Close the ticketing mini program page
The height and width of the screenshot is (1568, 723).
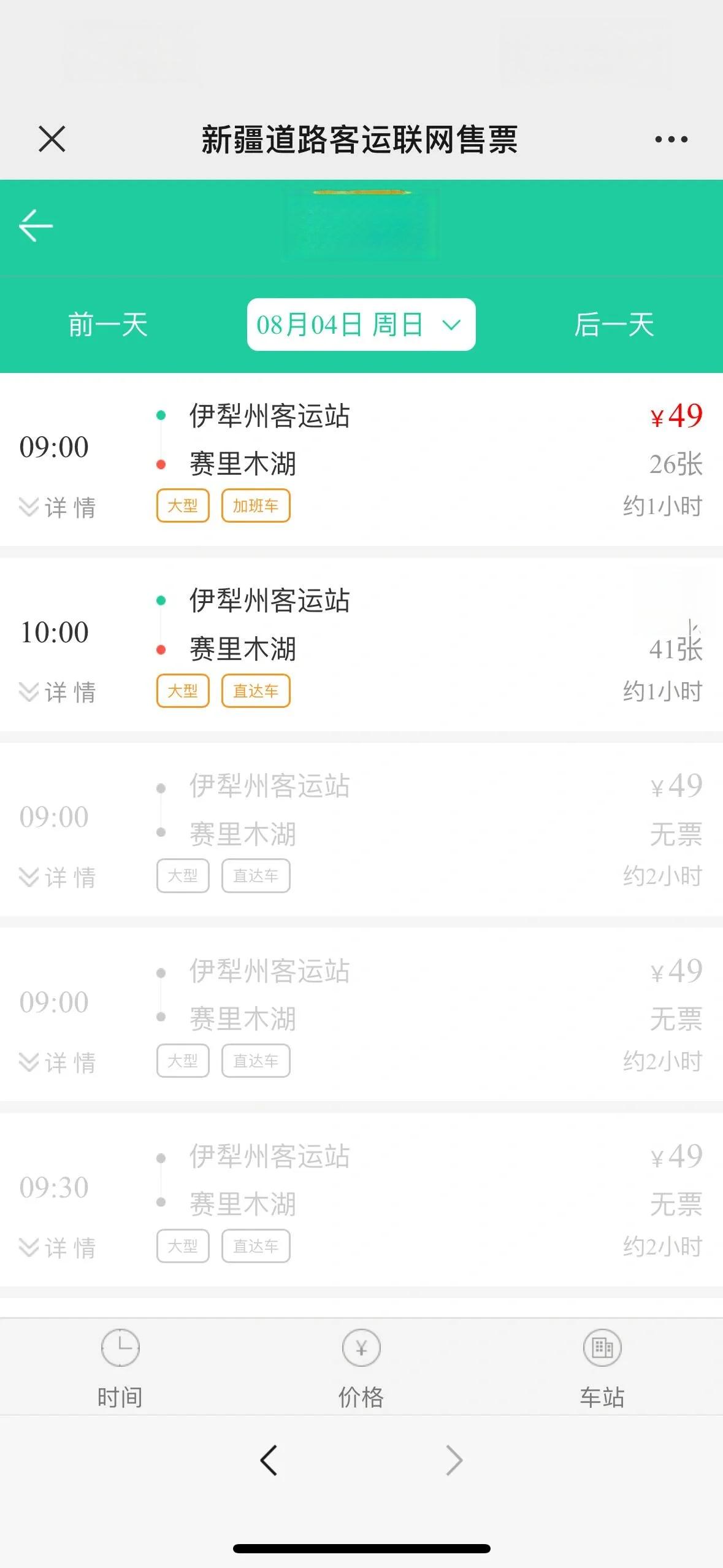point(52,139)
